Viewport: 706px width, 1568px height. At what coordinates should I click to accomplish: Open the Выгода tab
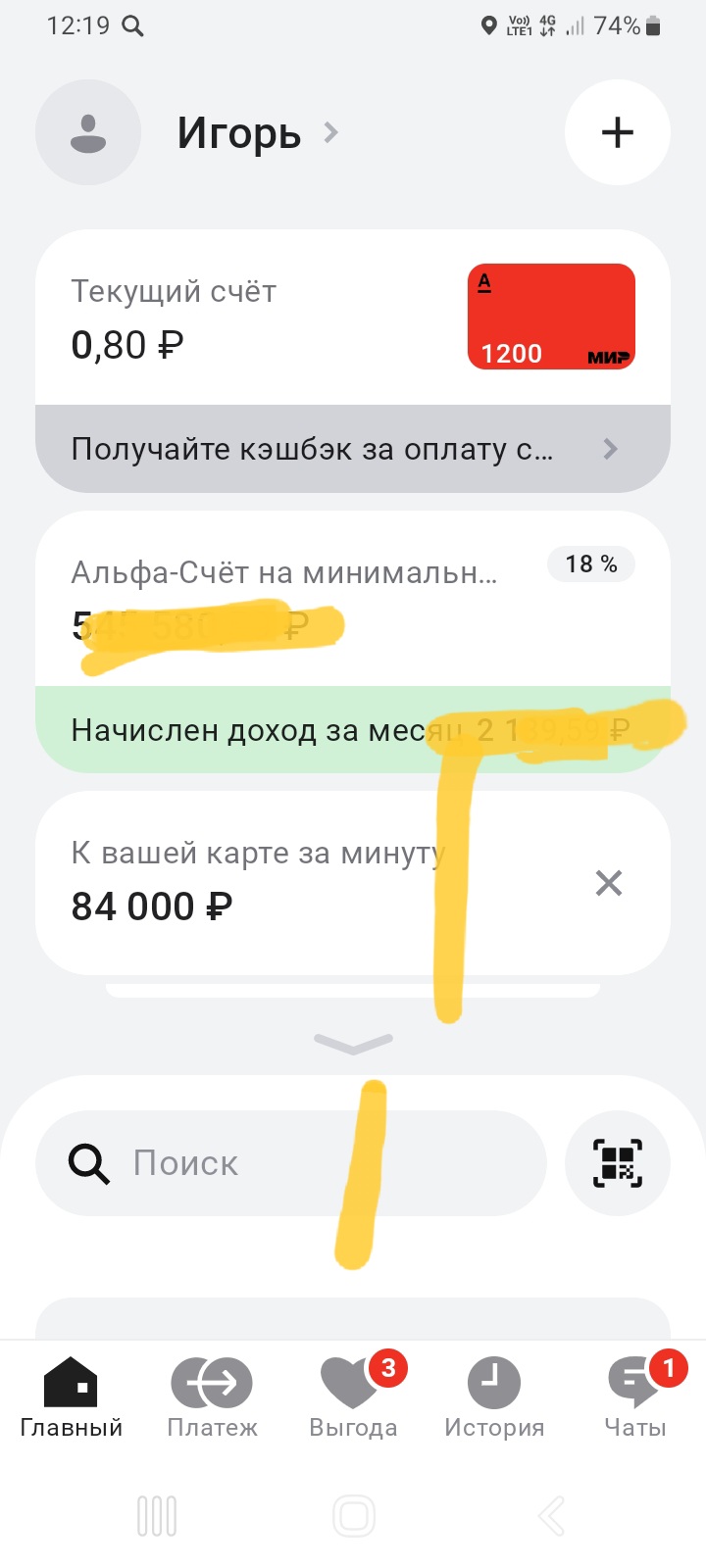[x=353, y=1397]
